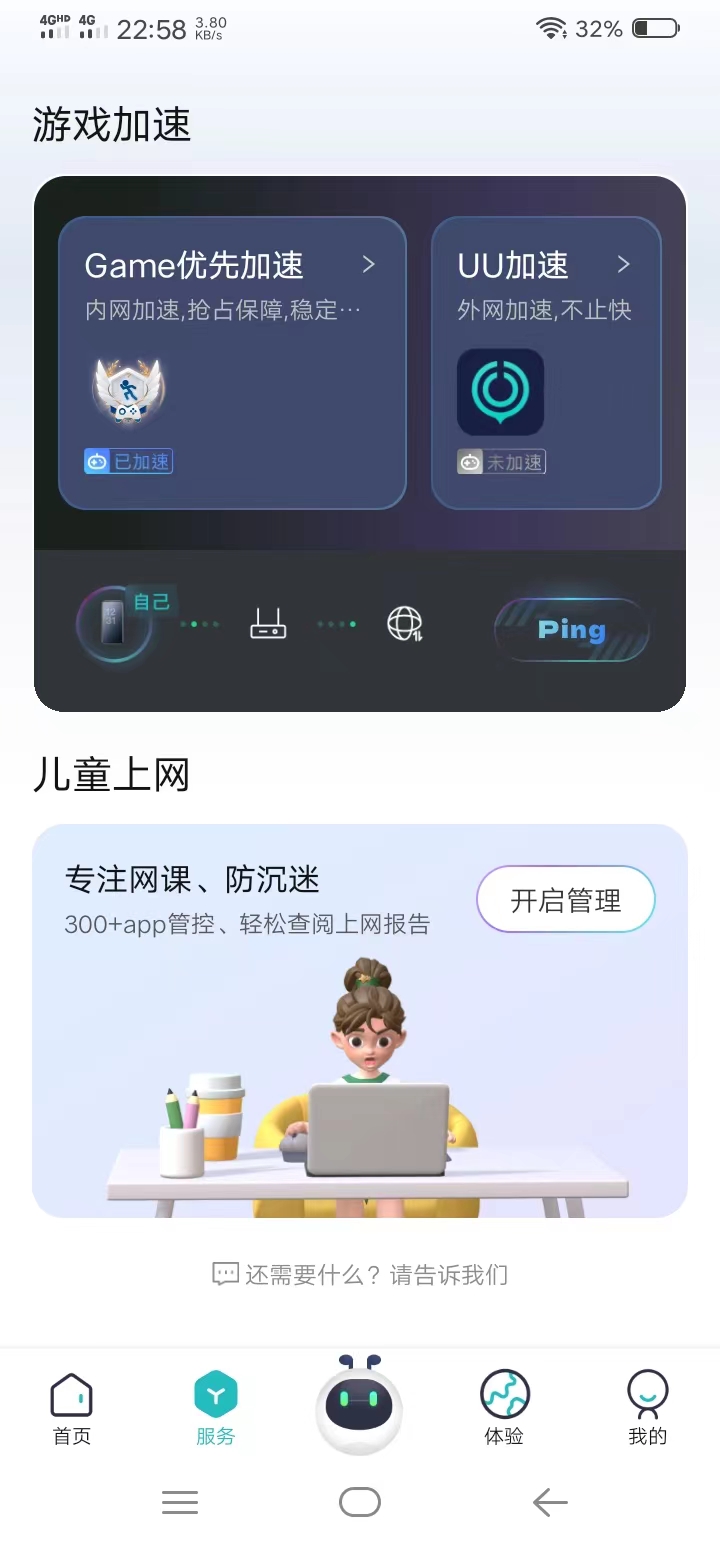The width and height of the screenshot is (720, 1544).
Task: Open the Game优先加速 card
Action: point(232,362)
